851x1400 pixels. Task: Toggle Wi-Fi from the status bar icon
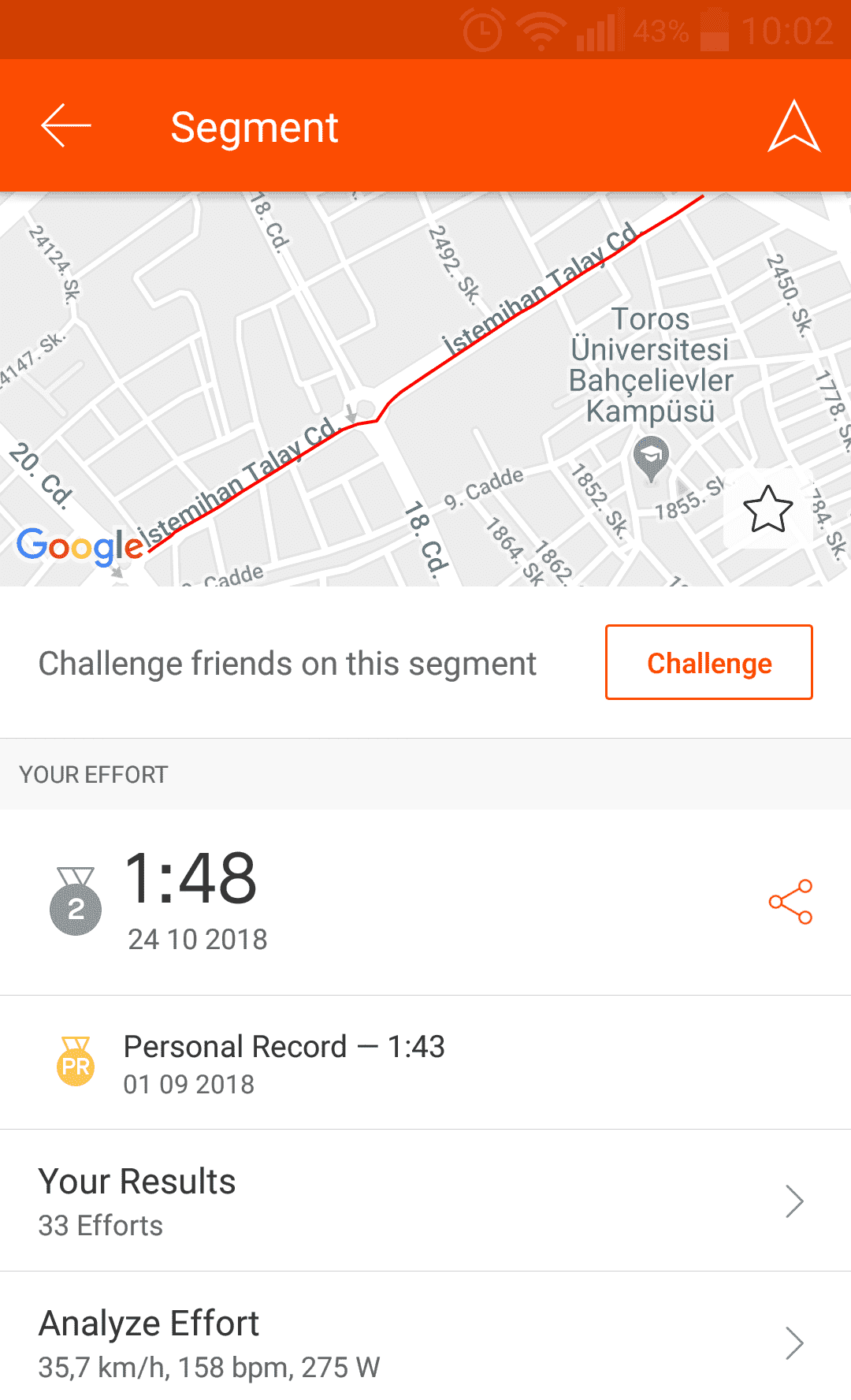(x=541, y=30)
